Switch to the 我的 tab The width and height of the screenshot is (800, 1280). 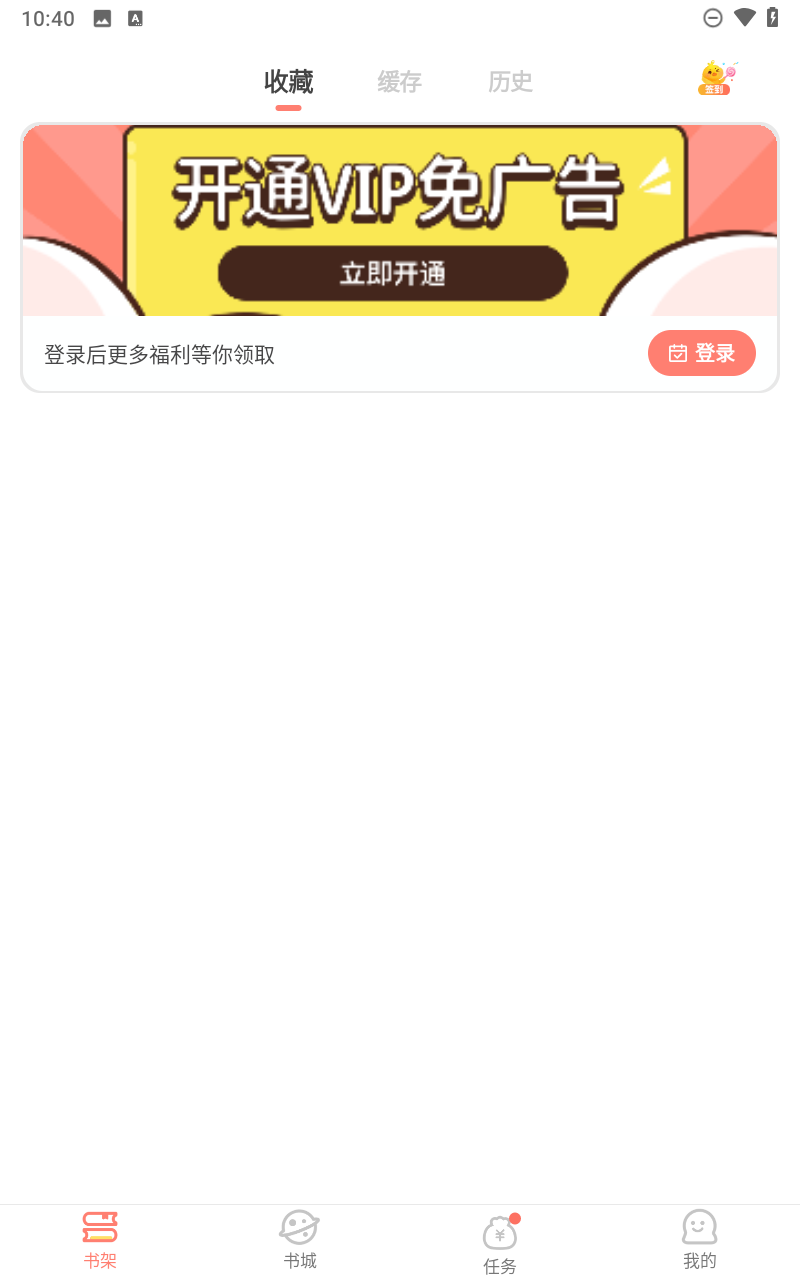pos(699,1240)
